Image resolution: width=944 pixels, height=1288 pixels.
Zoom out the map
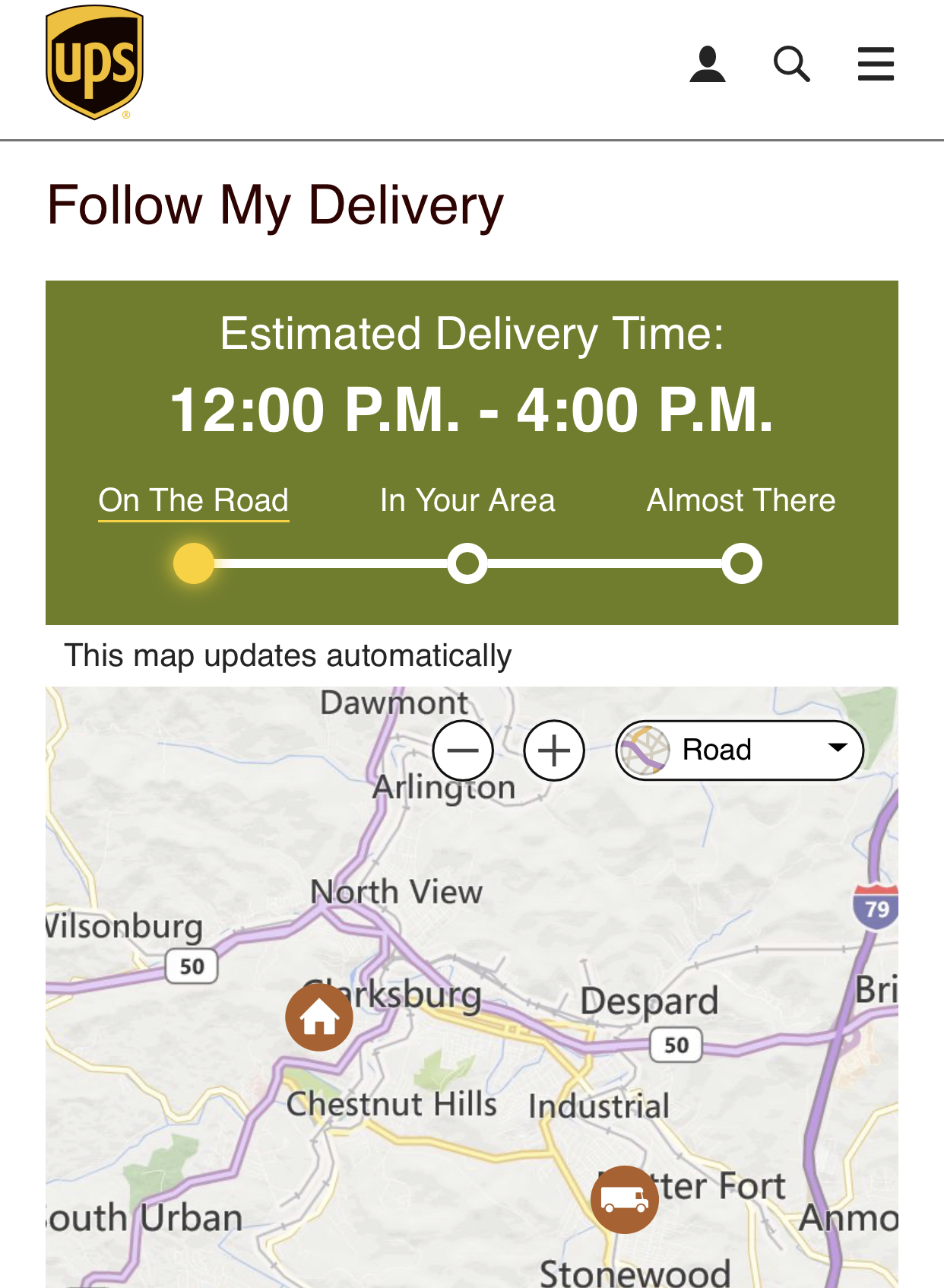[x=463, y=750]
